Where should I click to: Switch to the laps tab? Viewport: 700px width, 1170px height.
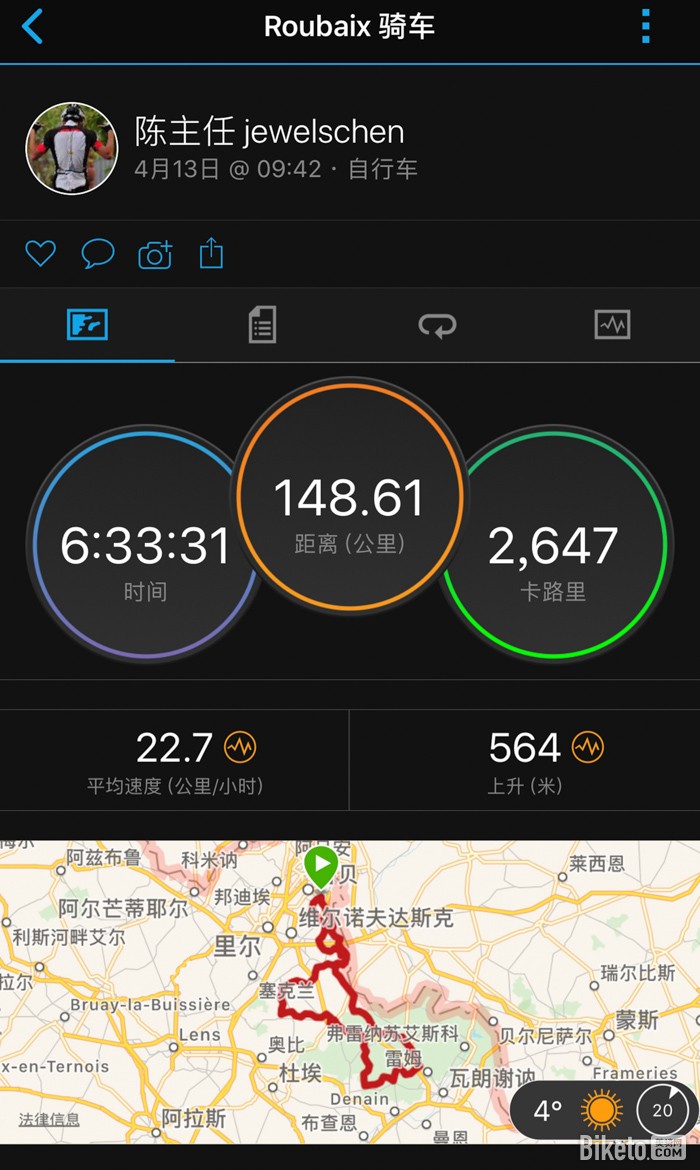(x=437, y=325)
